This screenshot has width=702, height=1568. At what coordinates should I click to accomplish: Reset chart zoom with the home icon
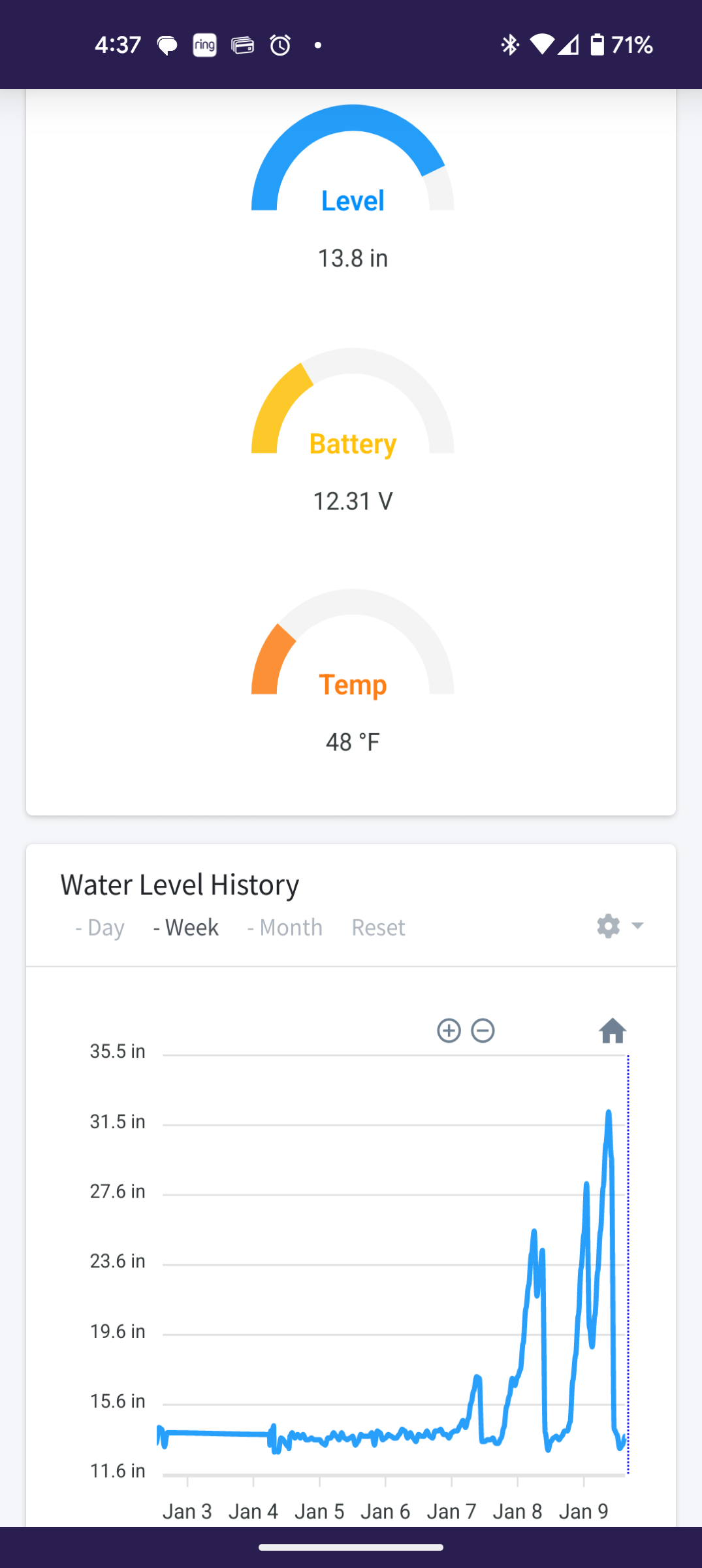613,1030
